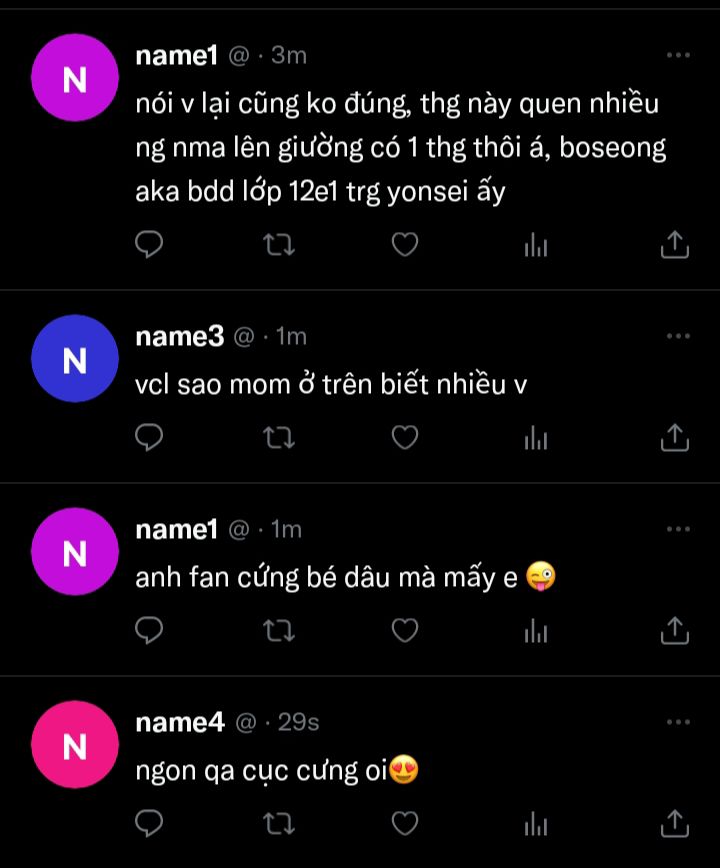Open the three-dot menu on name3's tweet

[x=678, y=337]
